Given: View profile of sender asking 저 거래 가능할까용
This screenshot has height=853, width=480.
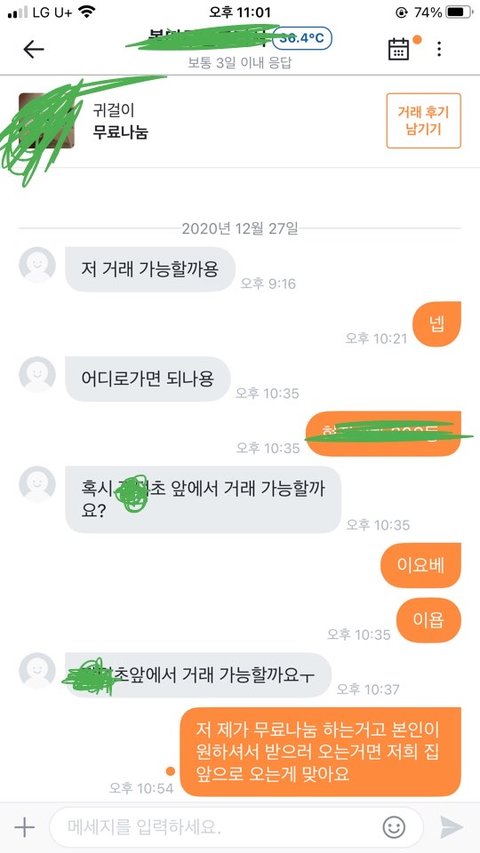Looking at the screenshot, I should 37,265.
